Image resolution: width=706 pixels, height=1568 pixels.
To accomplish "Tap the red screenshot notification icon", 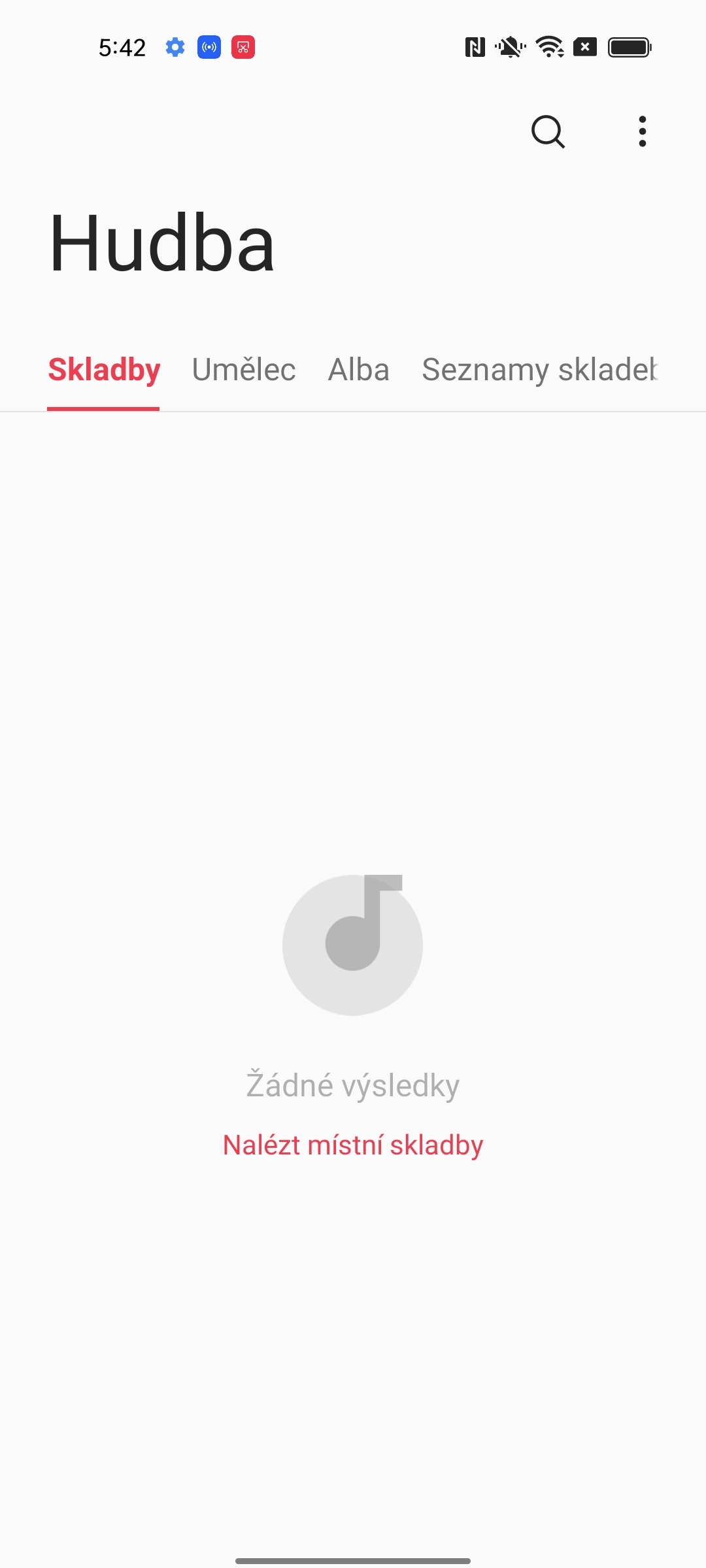I will (243, 46).
